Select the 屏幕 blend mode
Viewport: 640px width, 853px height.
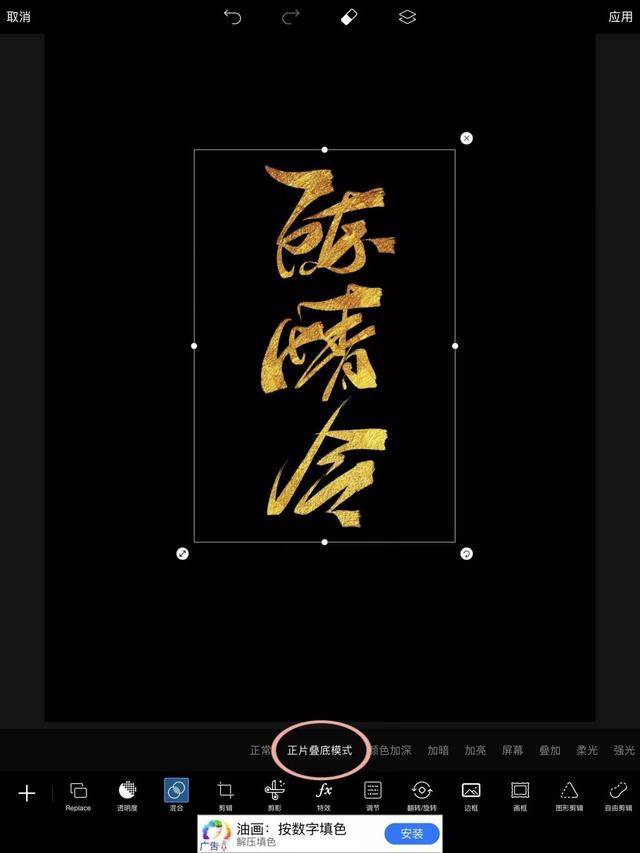point(512,750)
